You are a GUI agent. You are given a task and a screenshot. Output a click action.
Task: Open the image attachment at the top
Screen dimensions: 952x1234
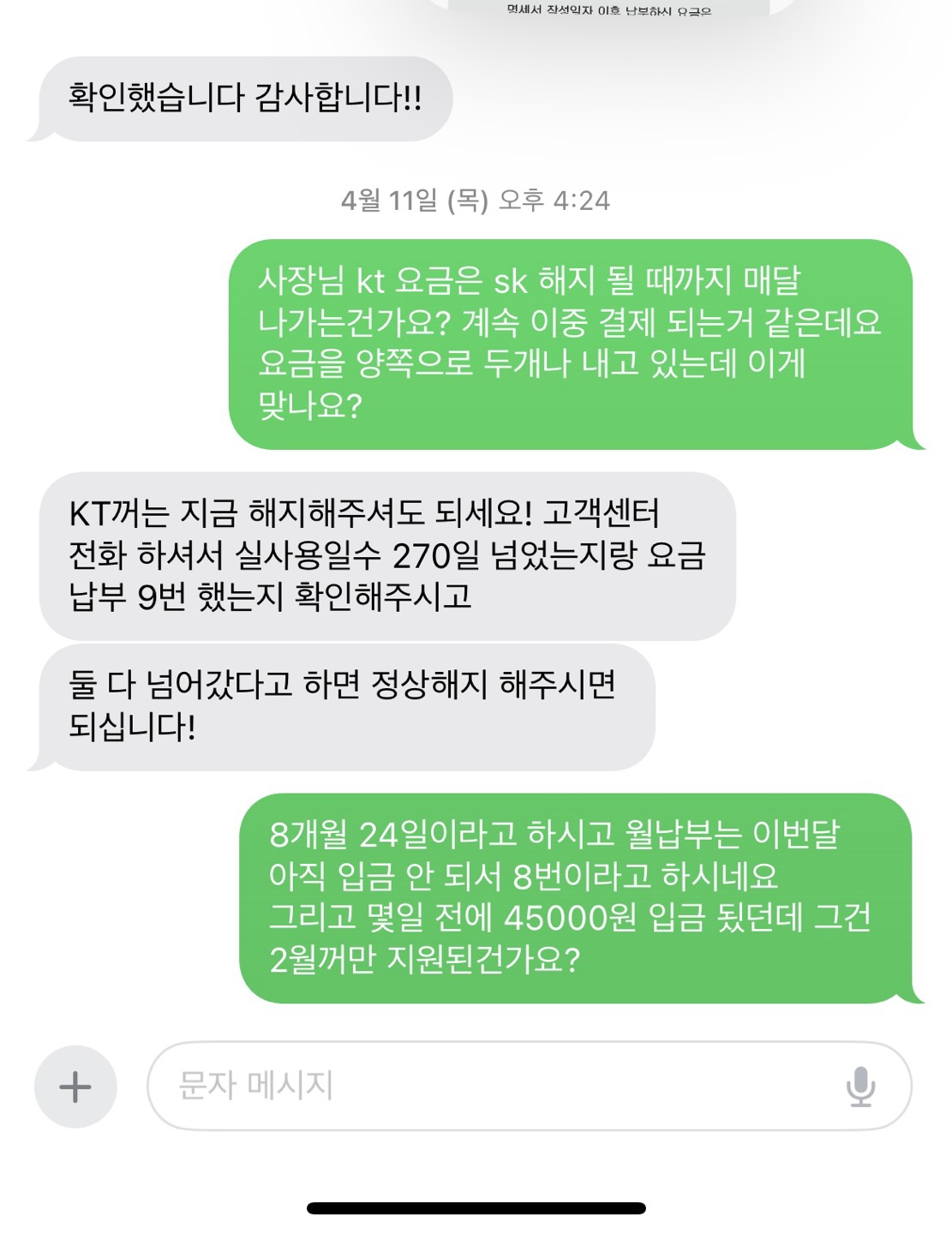click(608, 8)
